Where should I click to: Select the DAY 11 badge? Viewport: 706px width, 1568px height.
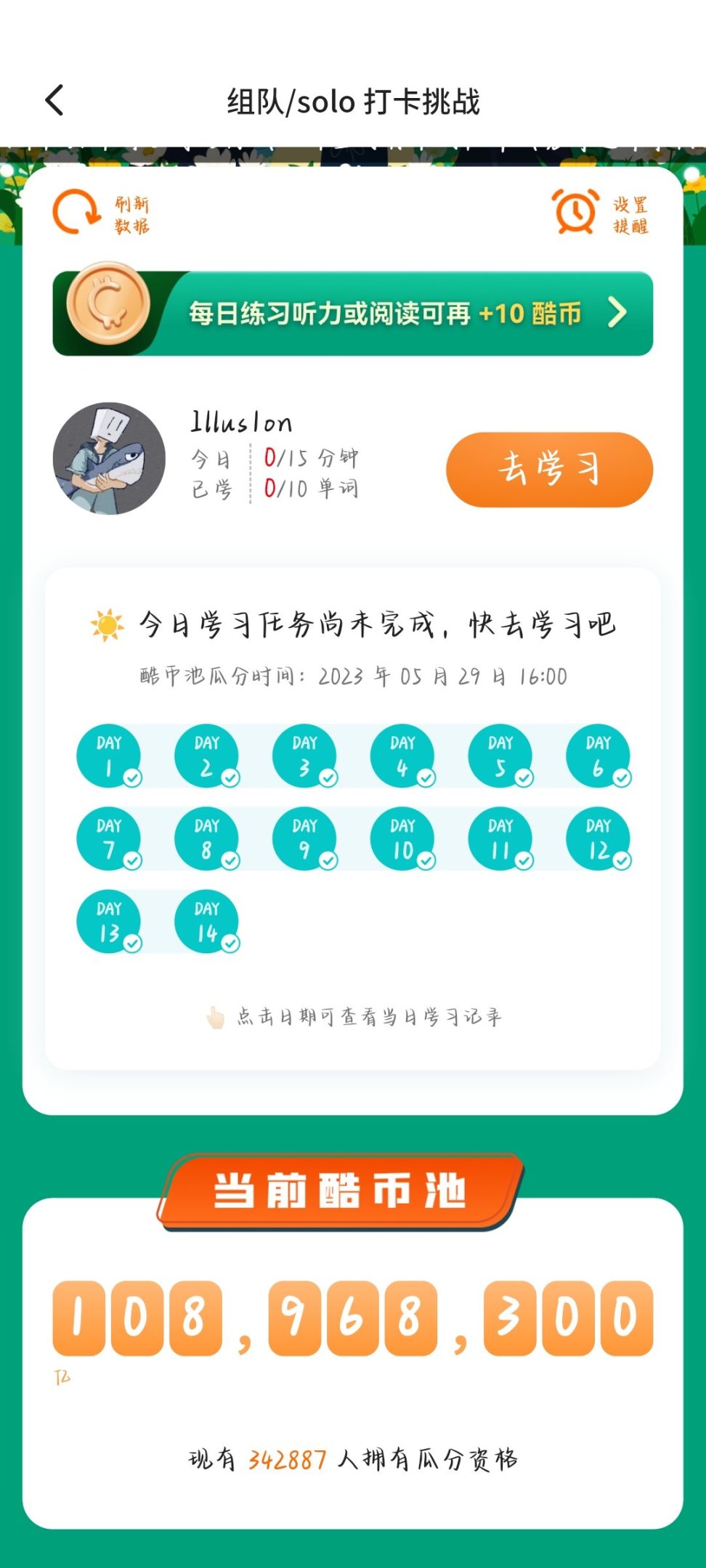coord(500,838)
